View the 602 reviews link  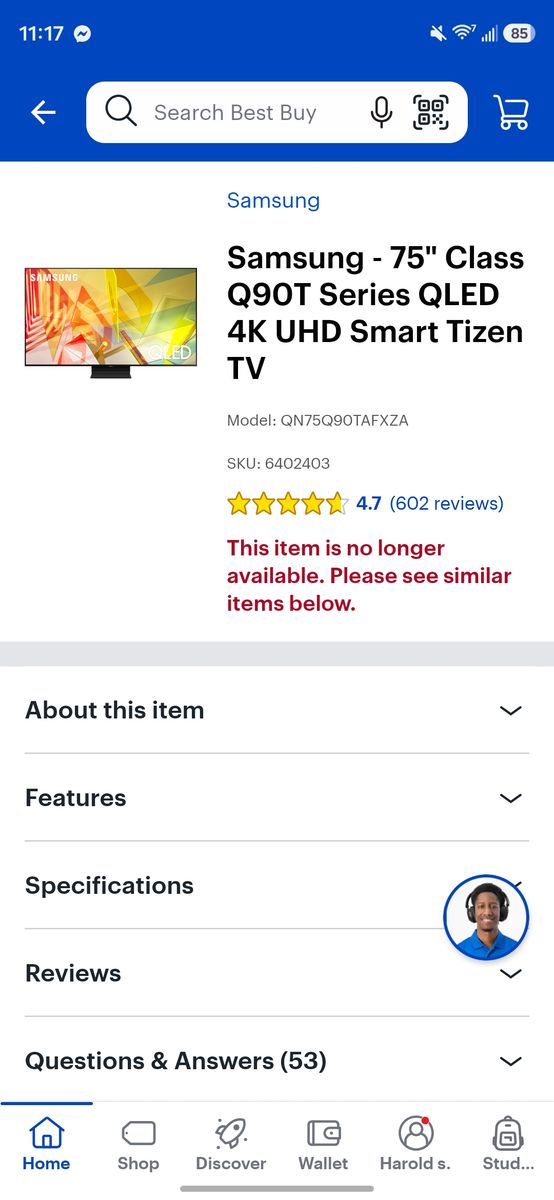446,503
